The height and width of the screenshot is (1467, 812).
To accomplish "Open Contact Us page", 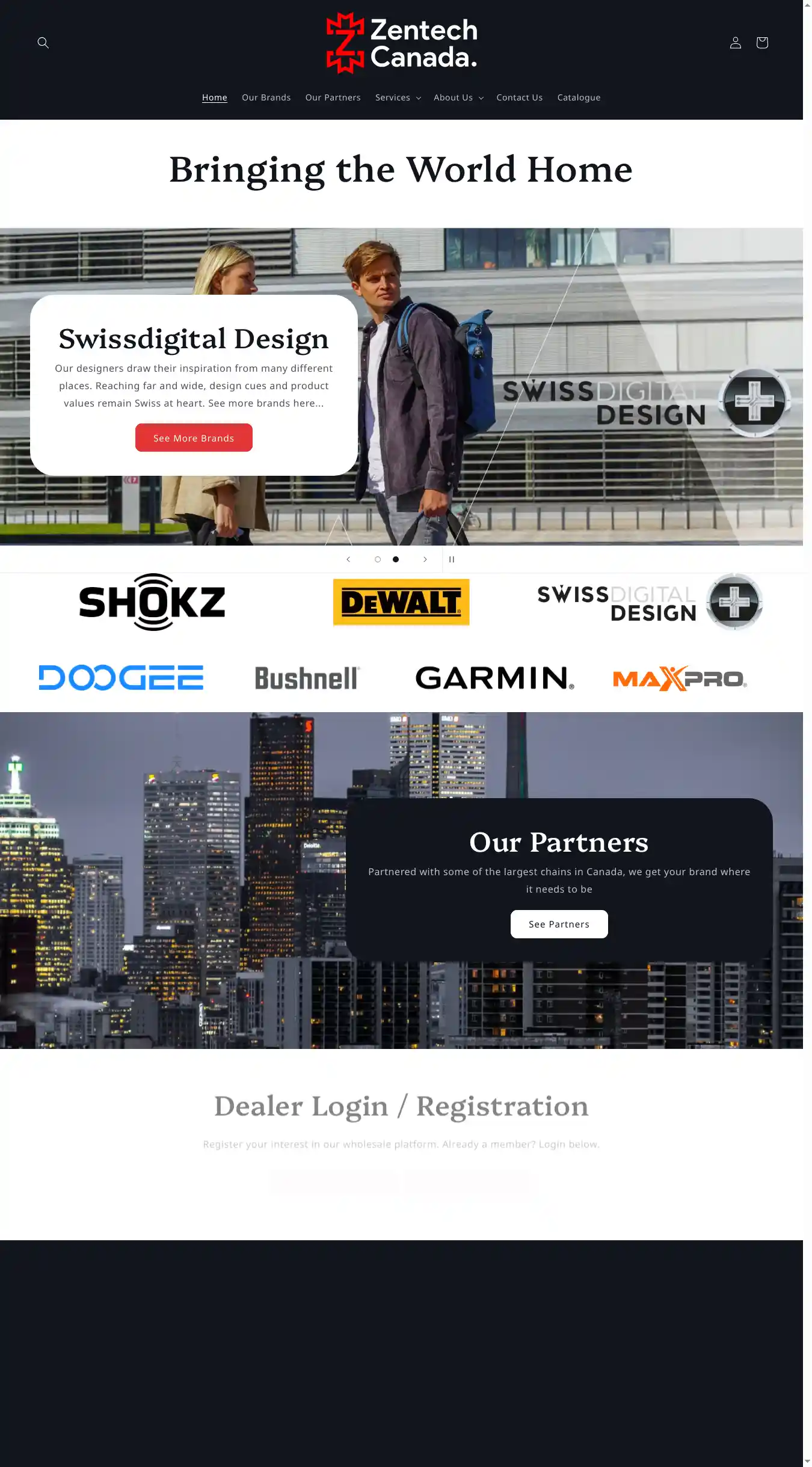I will click(519, 97).
